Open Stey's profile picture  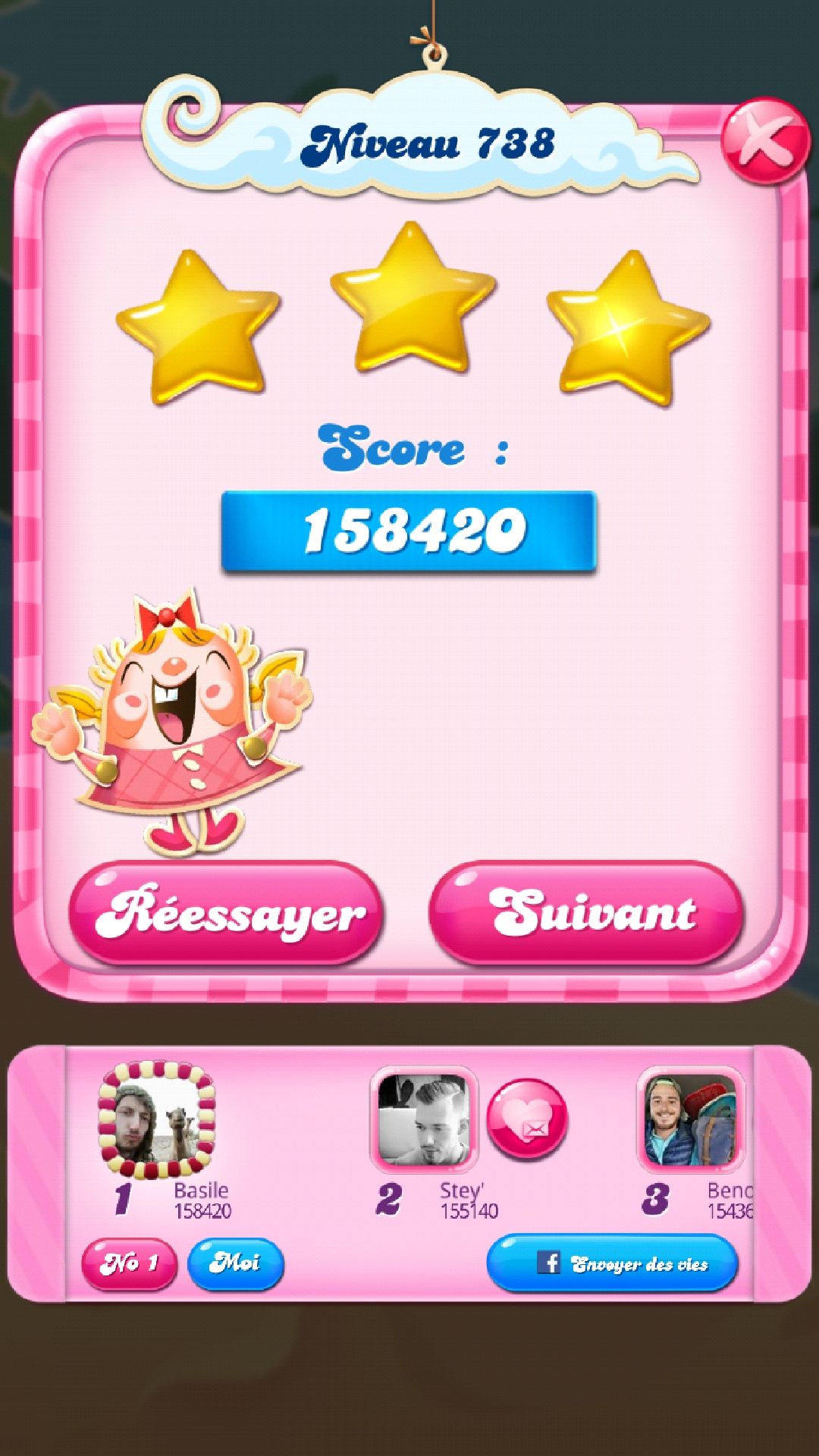click(x=423, y=1120)
